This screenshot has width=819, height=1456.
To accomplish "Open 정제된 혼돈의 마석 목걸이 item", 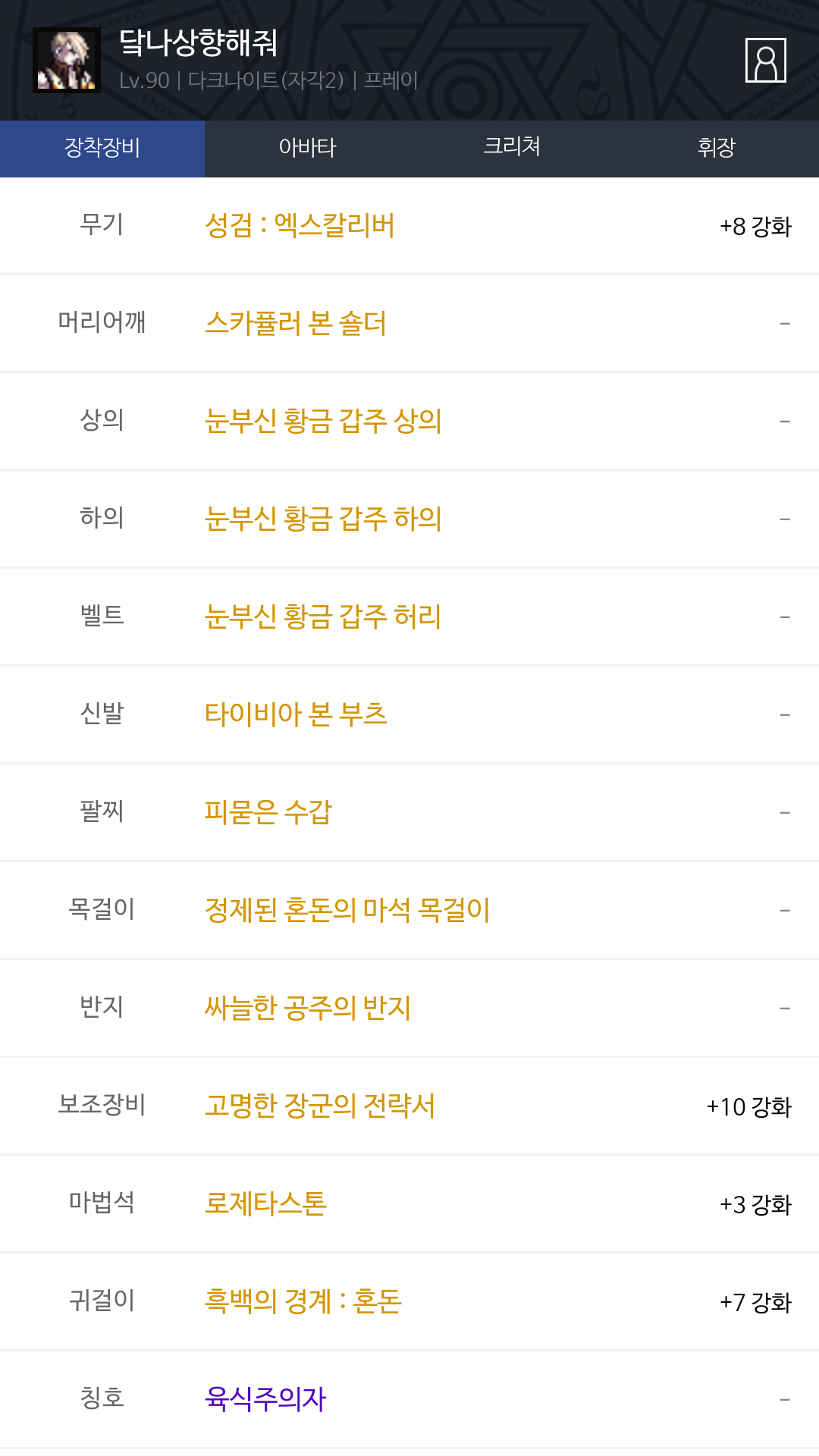I will coord(347,911).
